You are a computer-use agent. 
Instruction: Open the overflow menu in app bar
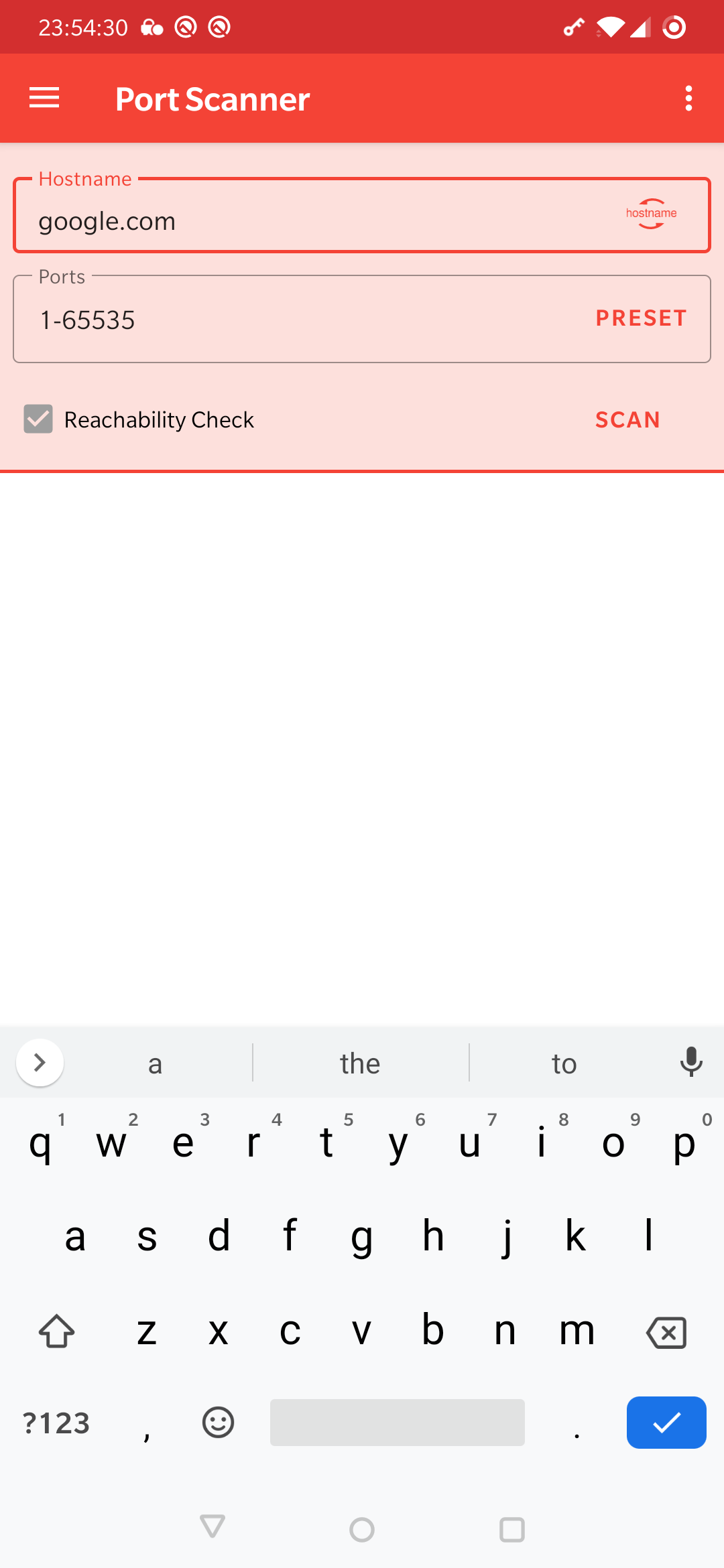[x=688, y=98]
